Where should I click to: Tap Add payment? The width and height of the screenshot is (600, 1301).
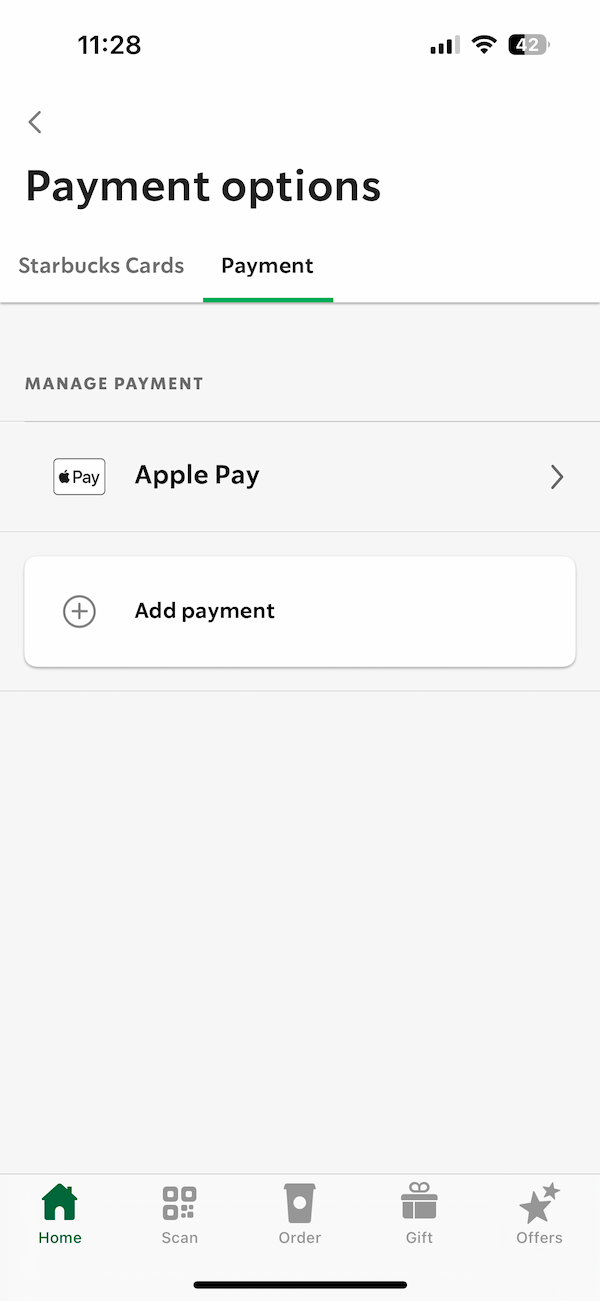point(300,611)
